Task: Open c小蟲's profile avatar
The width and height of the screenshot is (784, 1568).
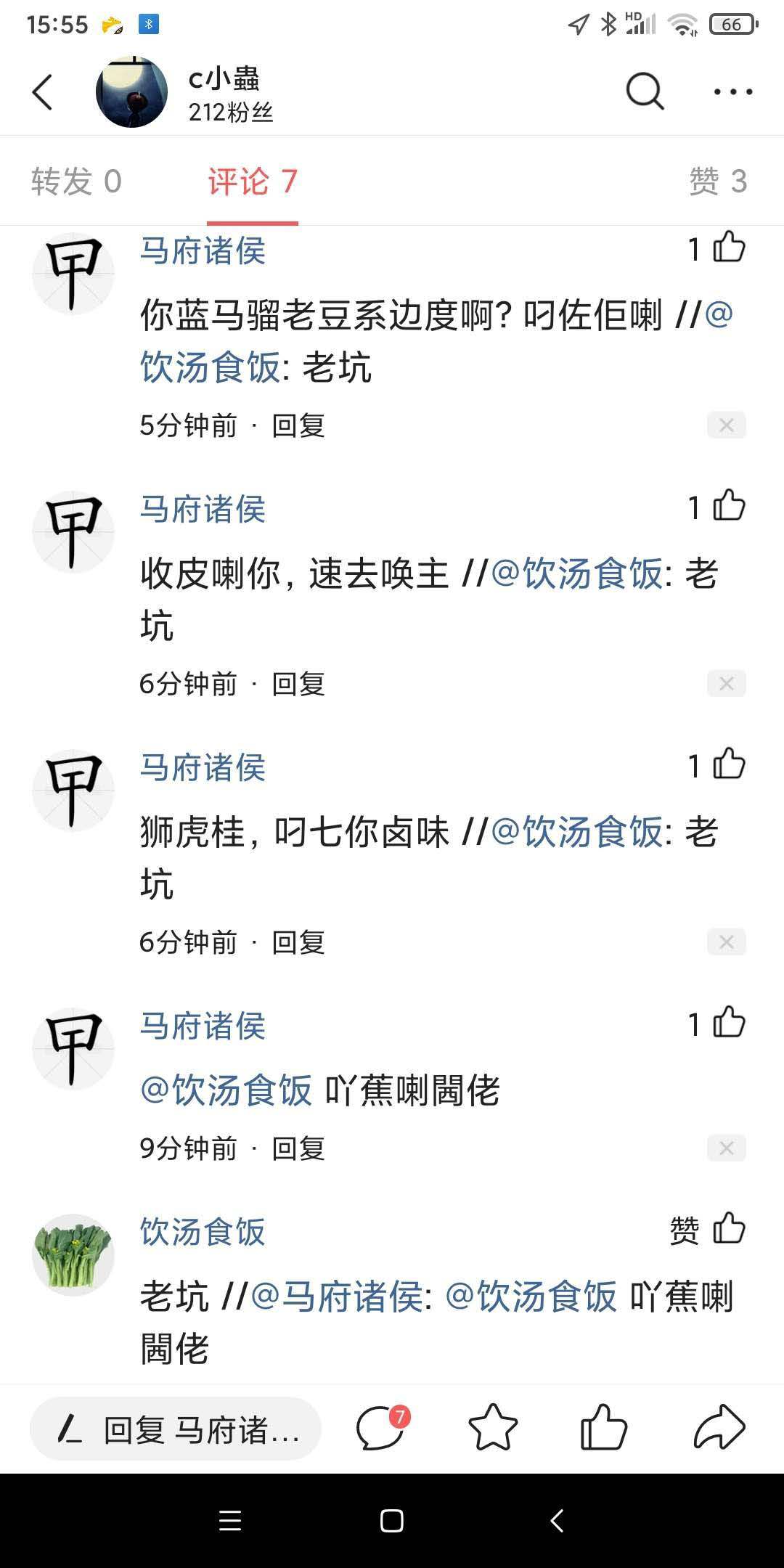Action: [x=131, y=92]
